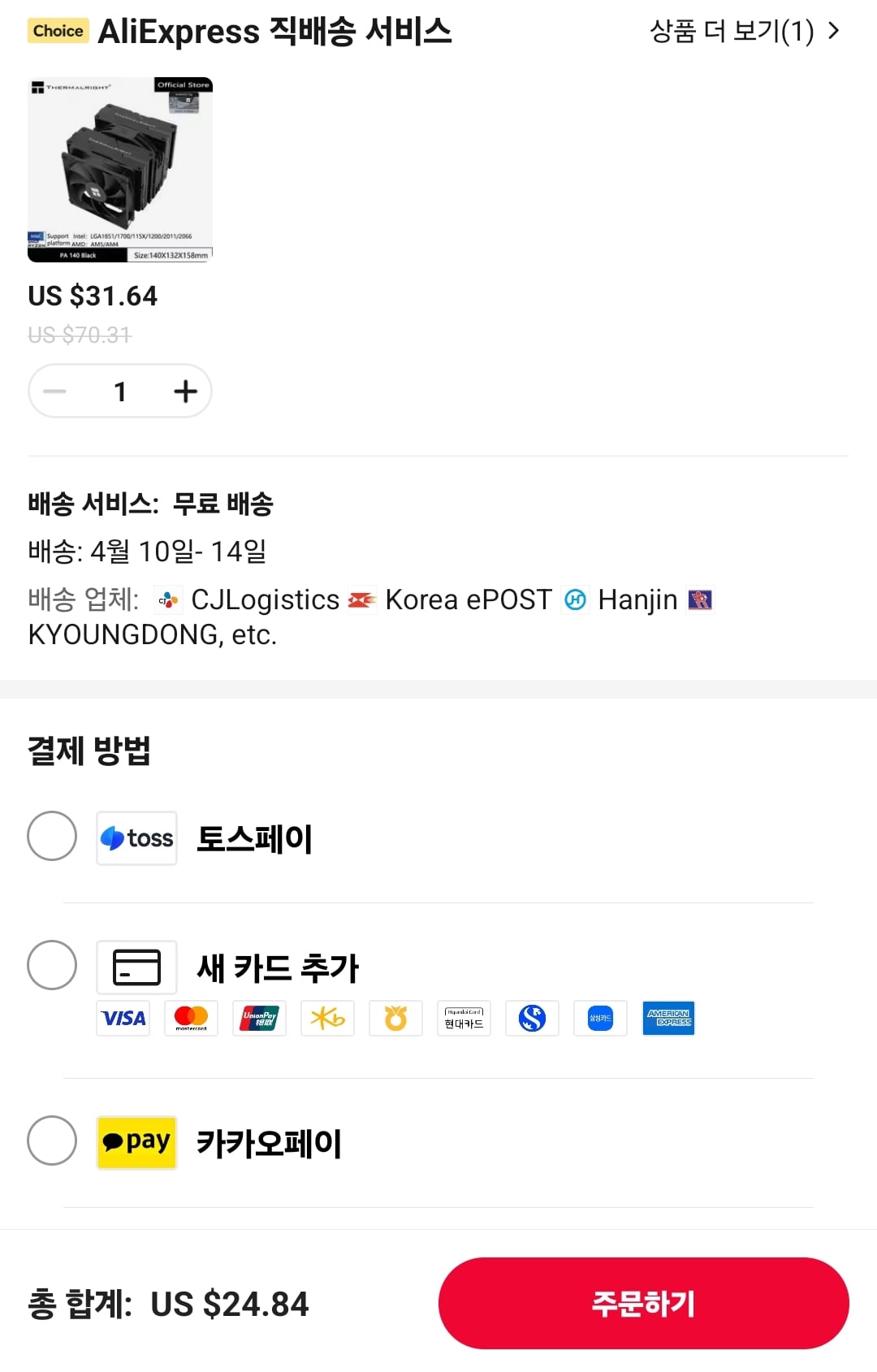Select 새 카드 추가 payment option
Screen dimensions: 877x1372
(52, 965)
